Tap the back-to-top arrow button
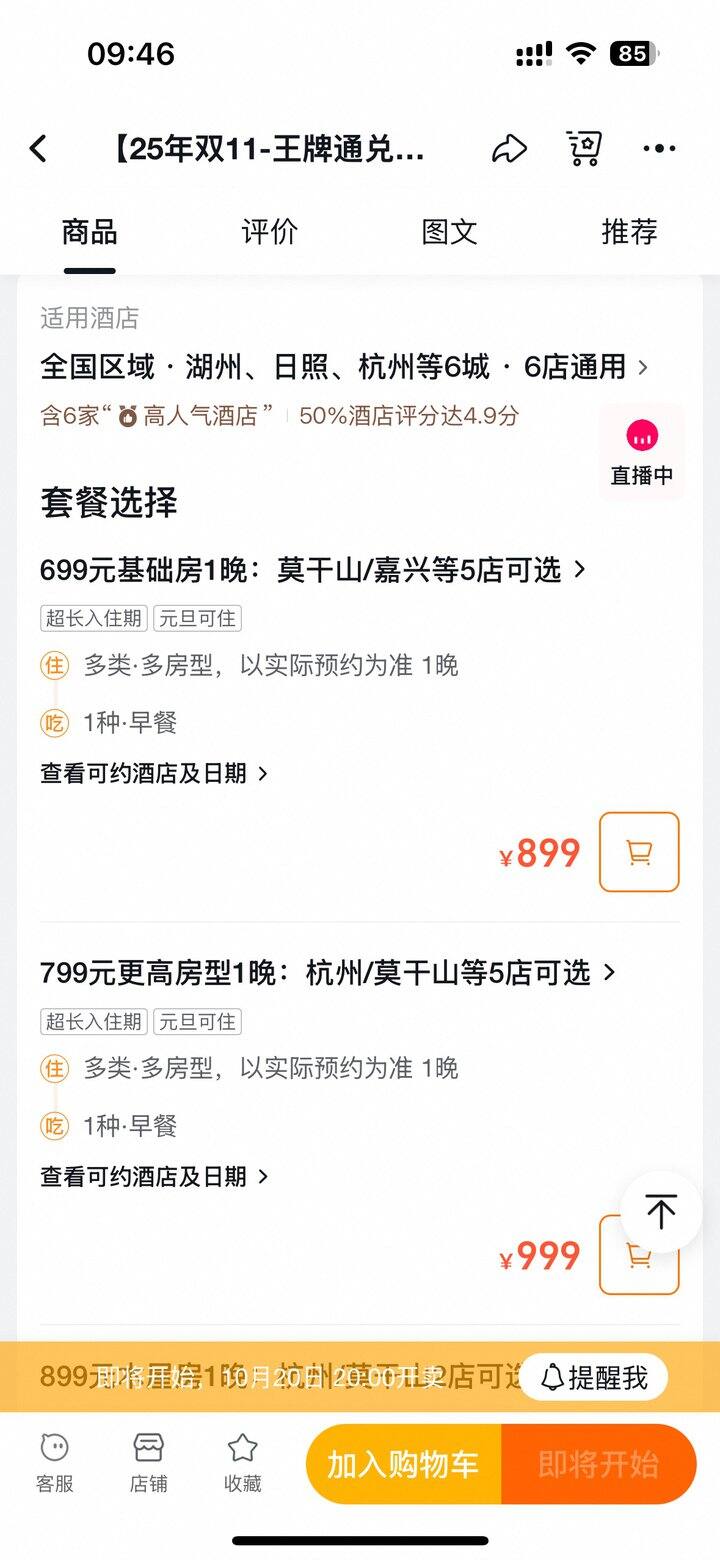Viewport: 720px width, 1560px height. point(661,1211)
